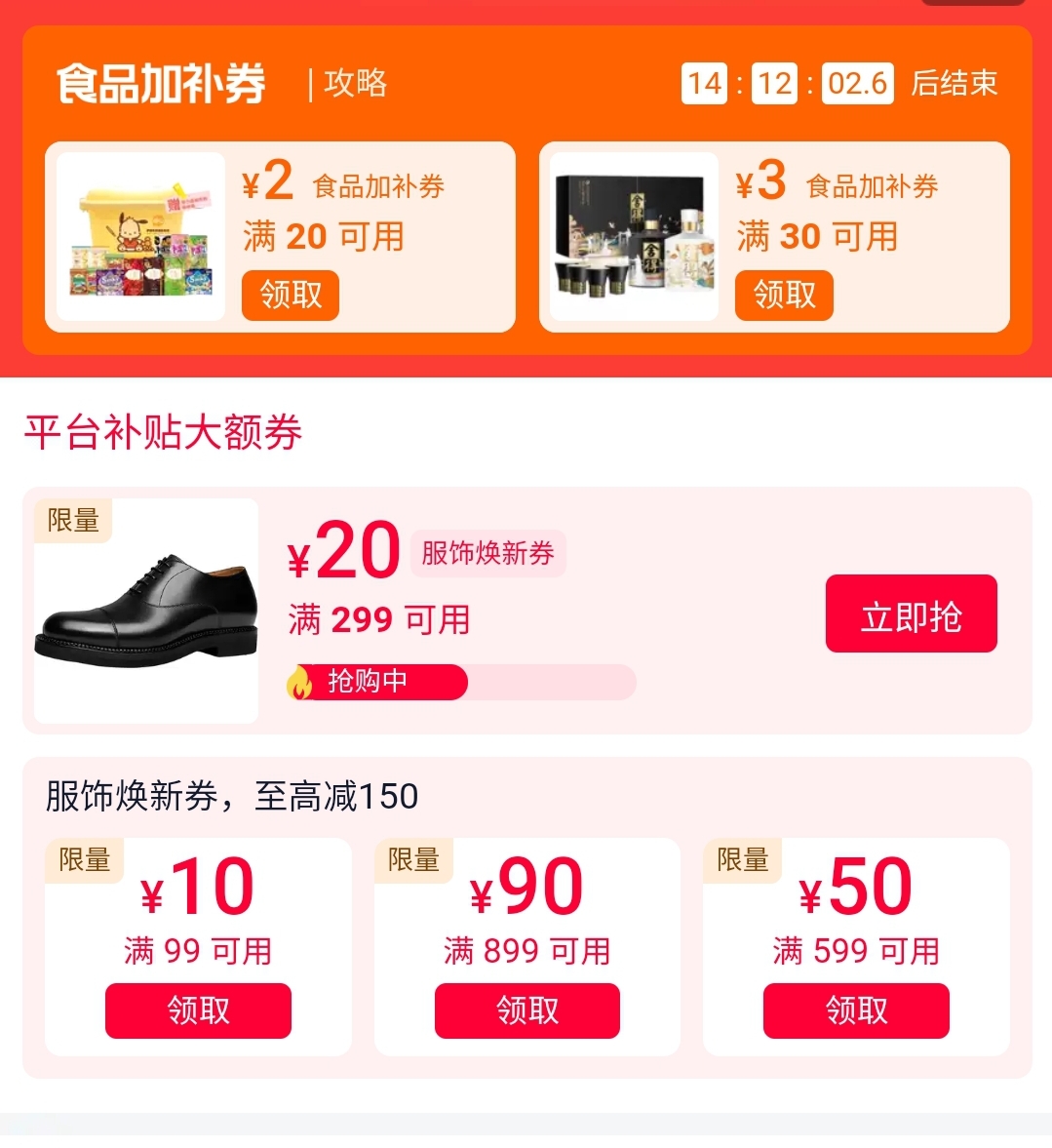
Task: Open the black leather shoe product image
Action: (146, 612)
